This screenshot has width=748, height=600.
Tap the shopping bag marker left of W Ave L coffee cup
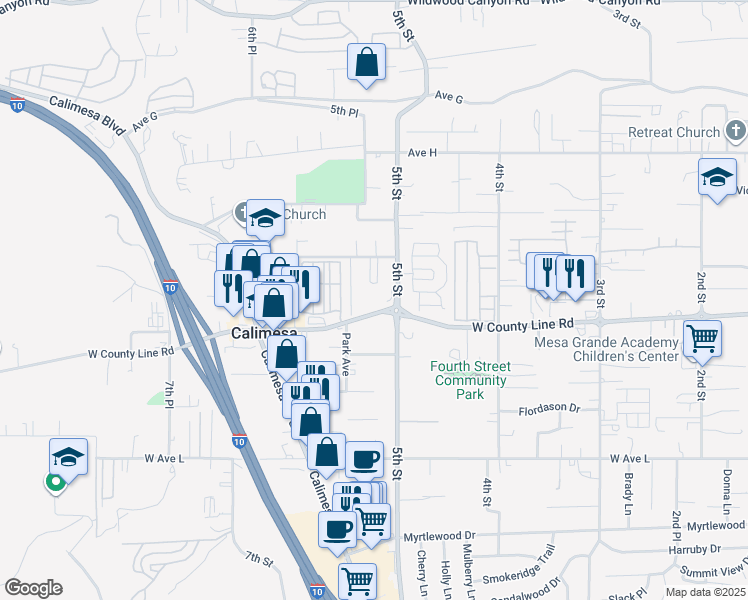(326, 453)
